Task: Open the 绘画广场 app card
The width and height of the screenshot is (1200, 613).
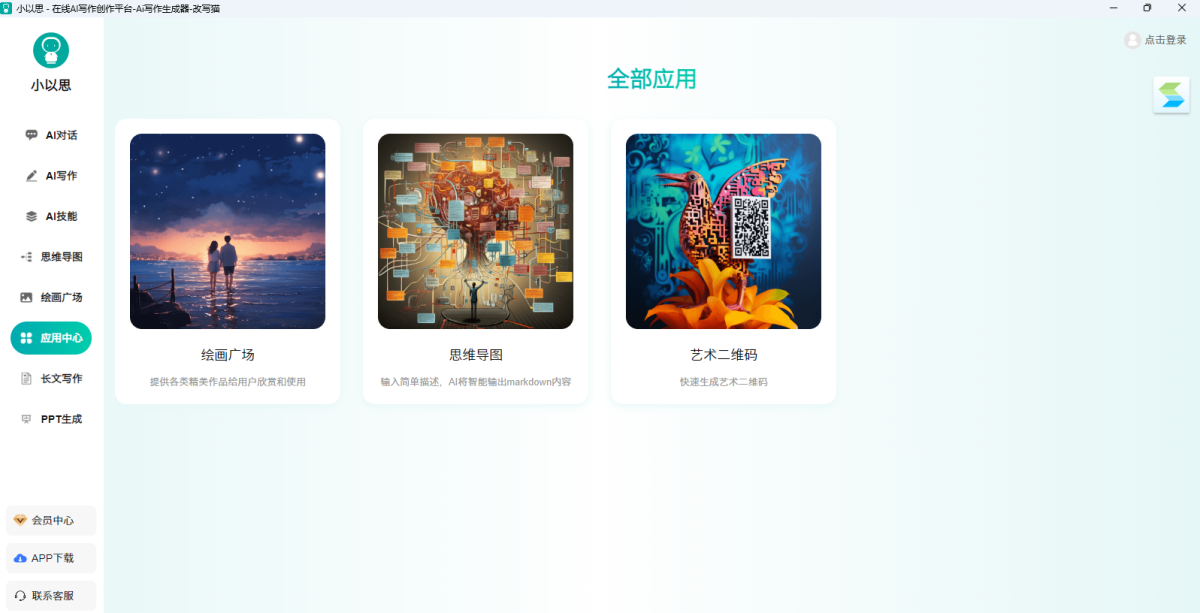Action: click(x=227, y=261)
